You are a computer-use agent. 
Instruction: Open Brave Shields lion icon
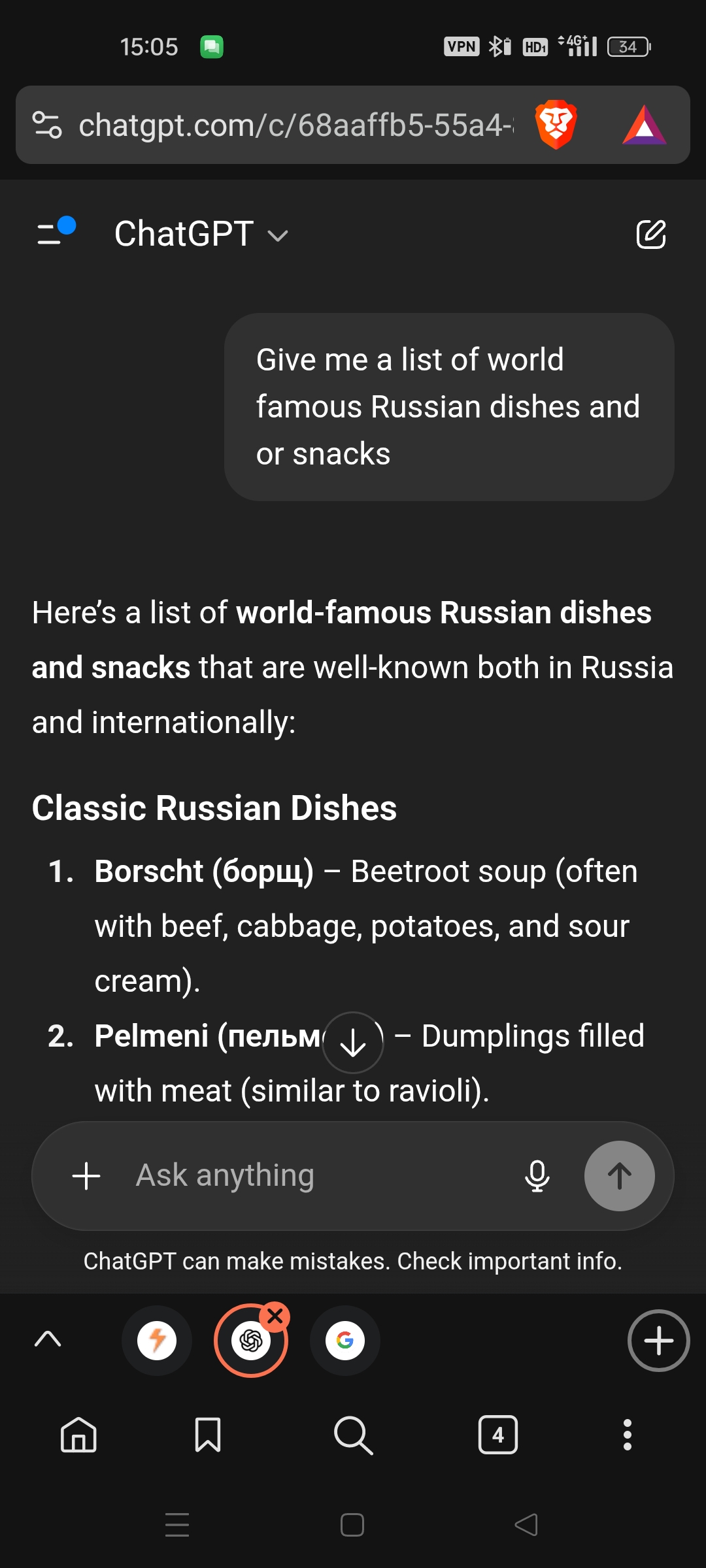tap(556, 125)
